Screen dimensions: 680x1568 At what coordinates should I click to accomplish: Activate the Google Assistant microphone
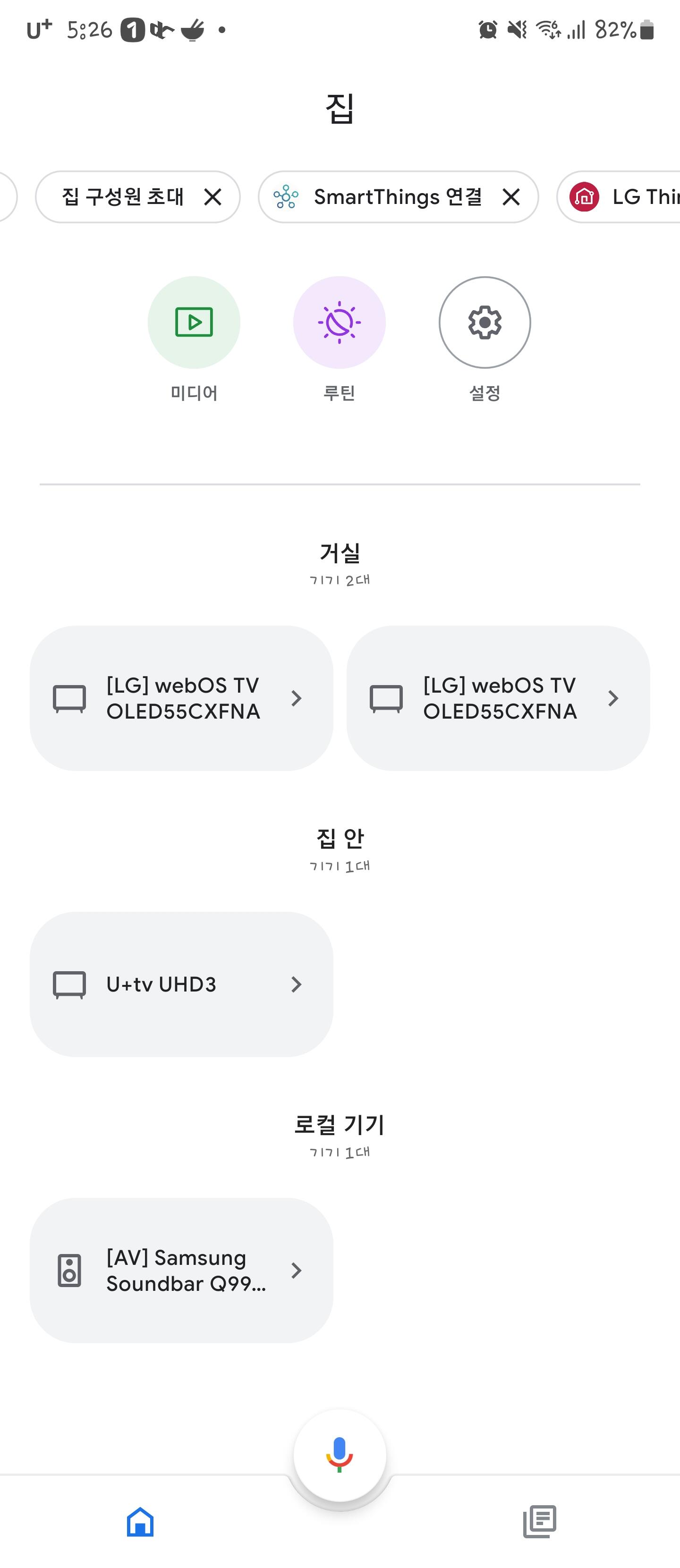point(340,1454)
